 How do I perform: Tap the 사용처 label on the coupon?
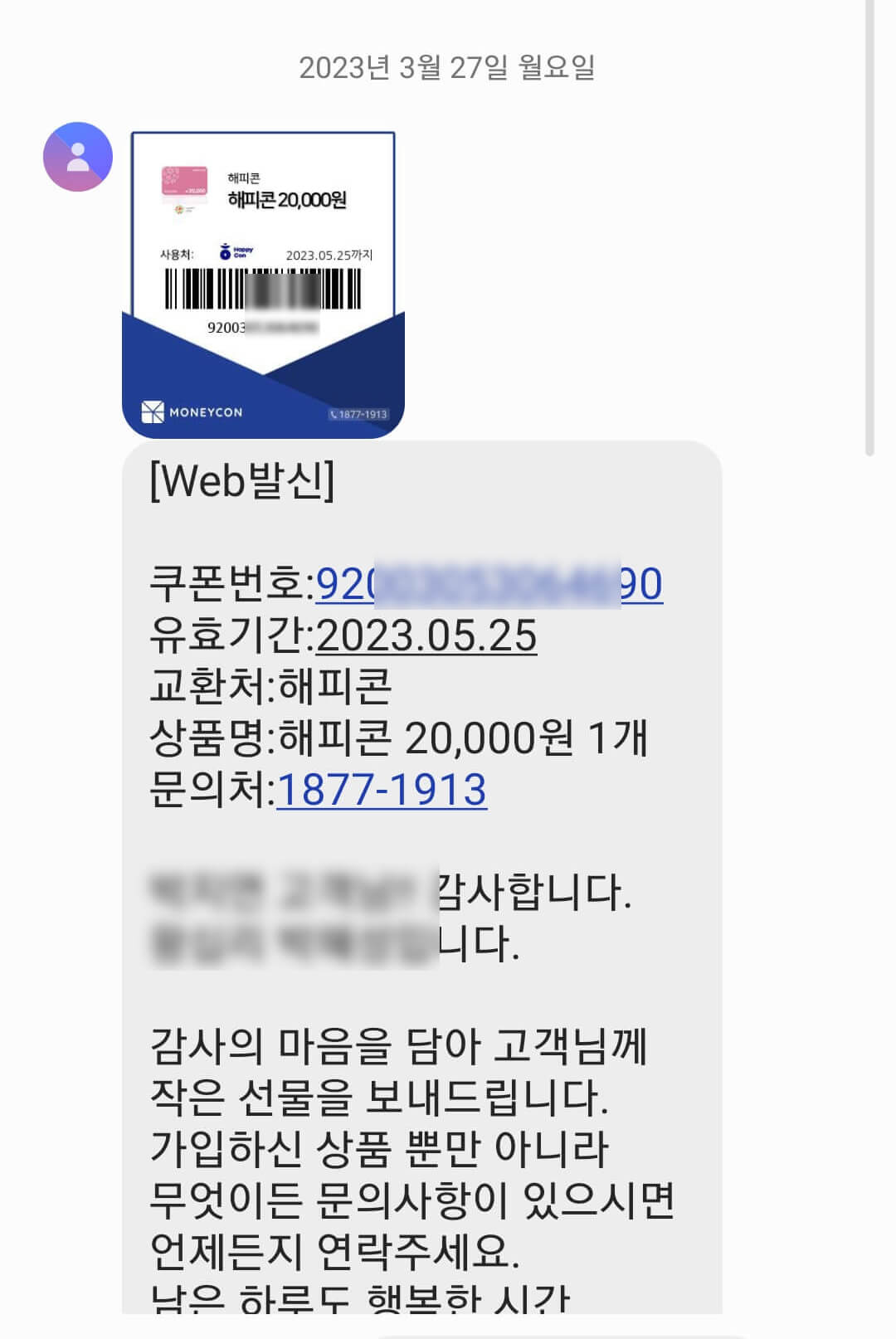pos(174,253)
